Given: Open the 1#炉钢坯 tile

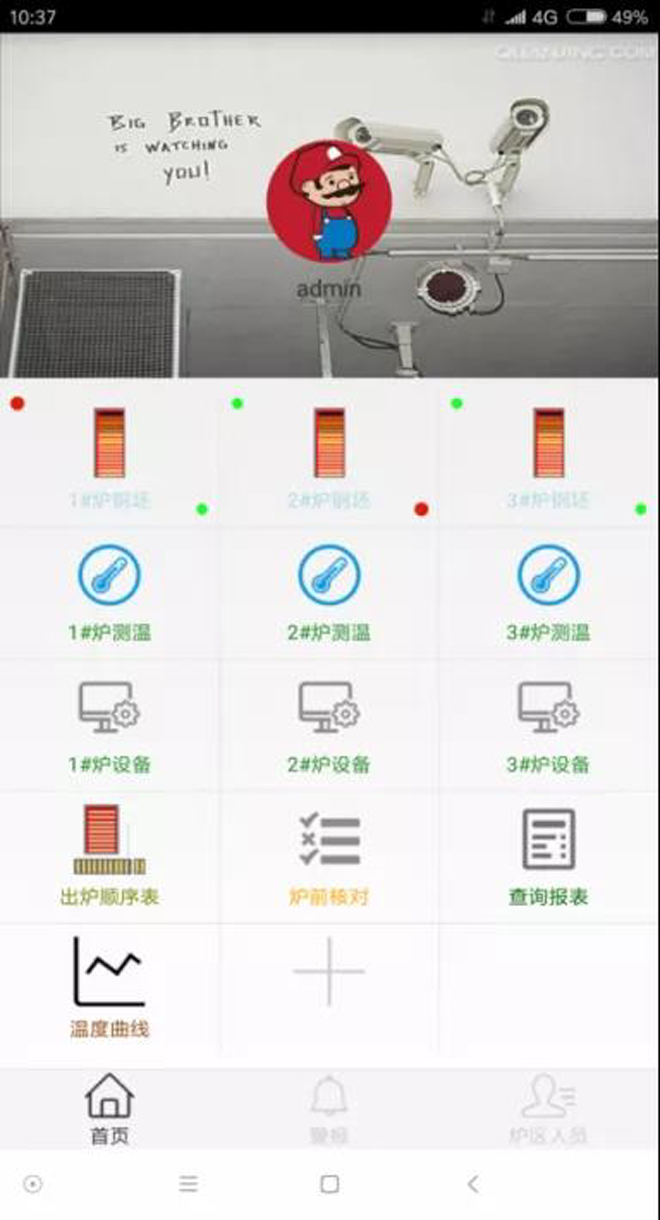Looking at the screenshot, I should (x=109, y=455).
